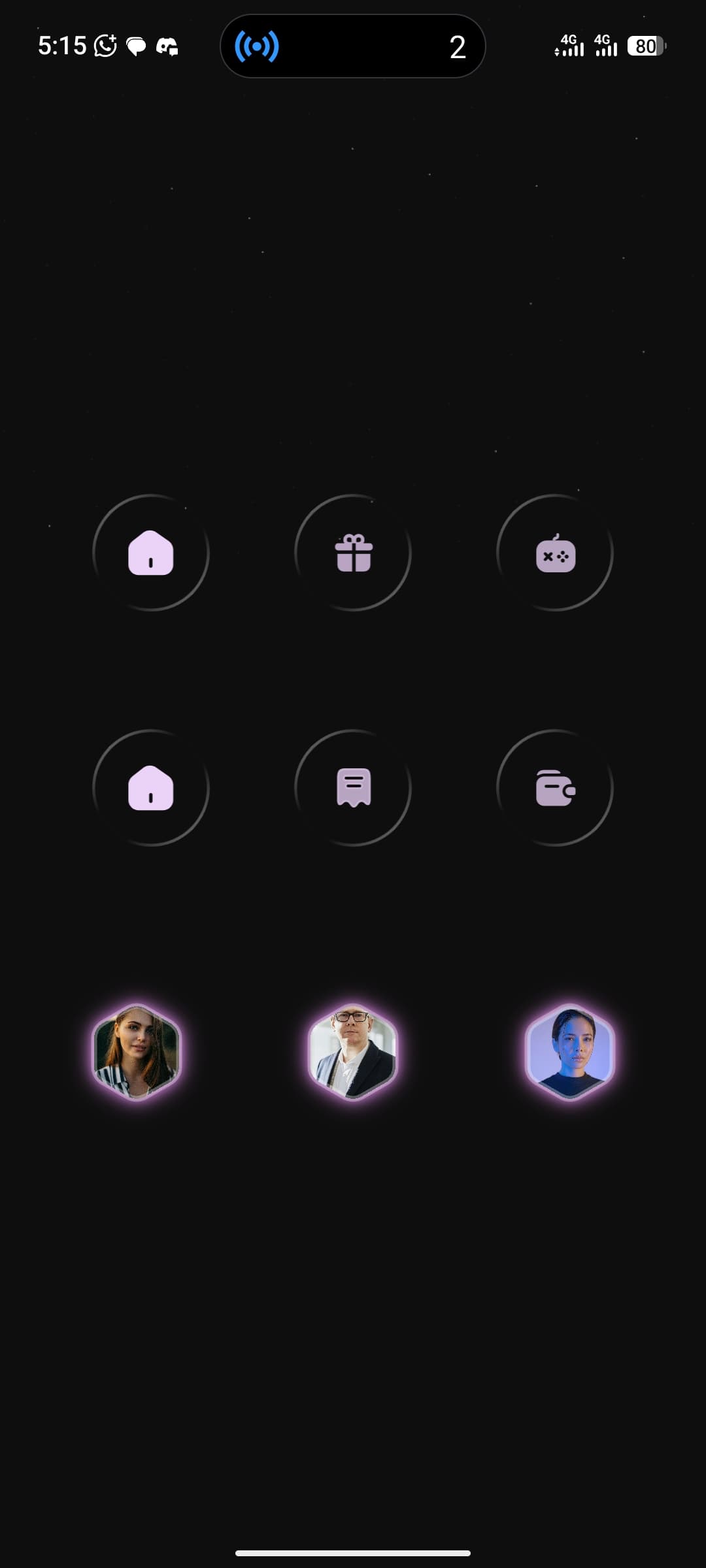706x1568 pixels.
Task: Open the receipt or transactions icon
Action: [353, 789]
